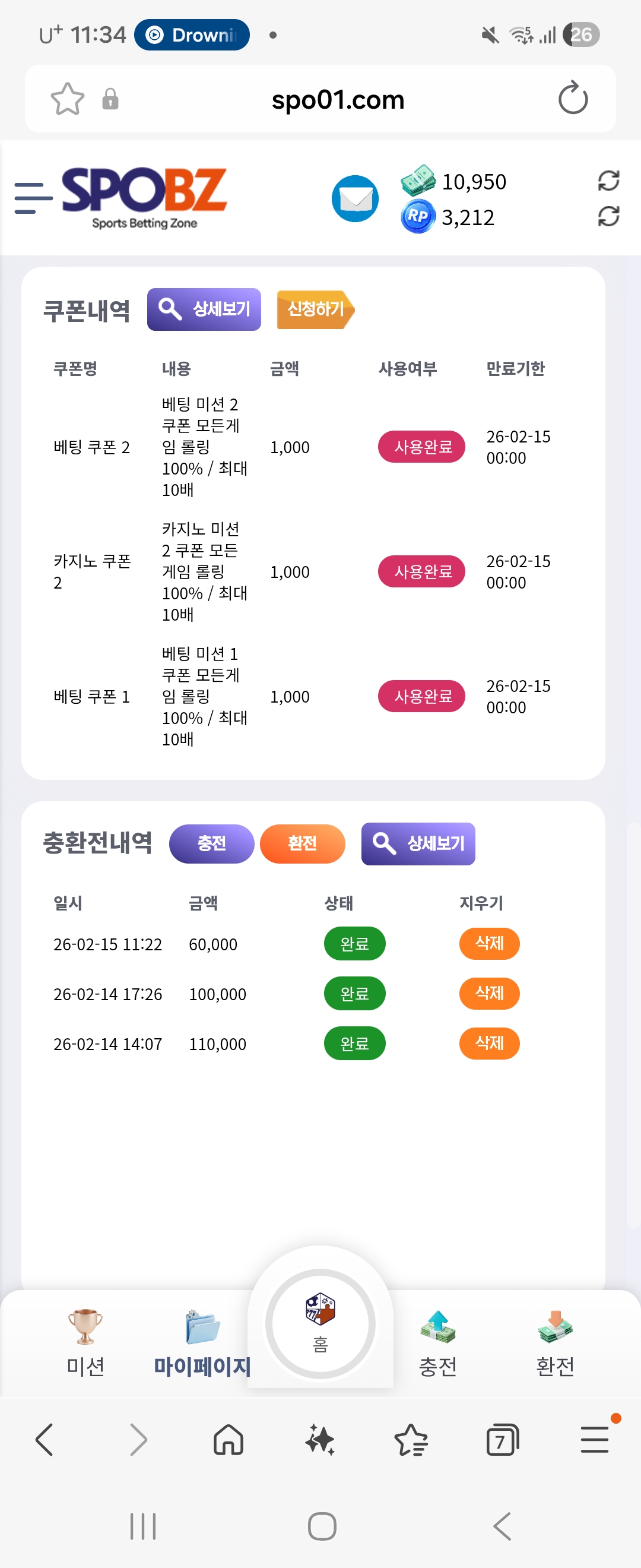Open the browser tabs switcher
The width and height of the screenshot is (641, 1568).
click(502, 1440)
